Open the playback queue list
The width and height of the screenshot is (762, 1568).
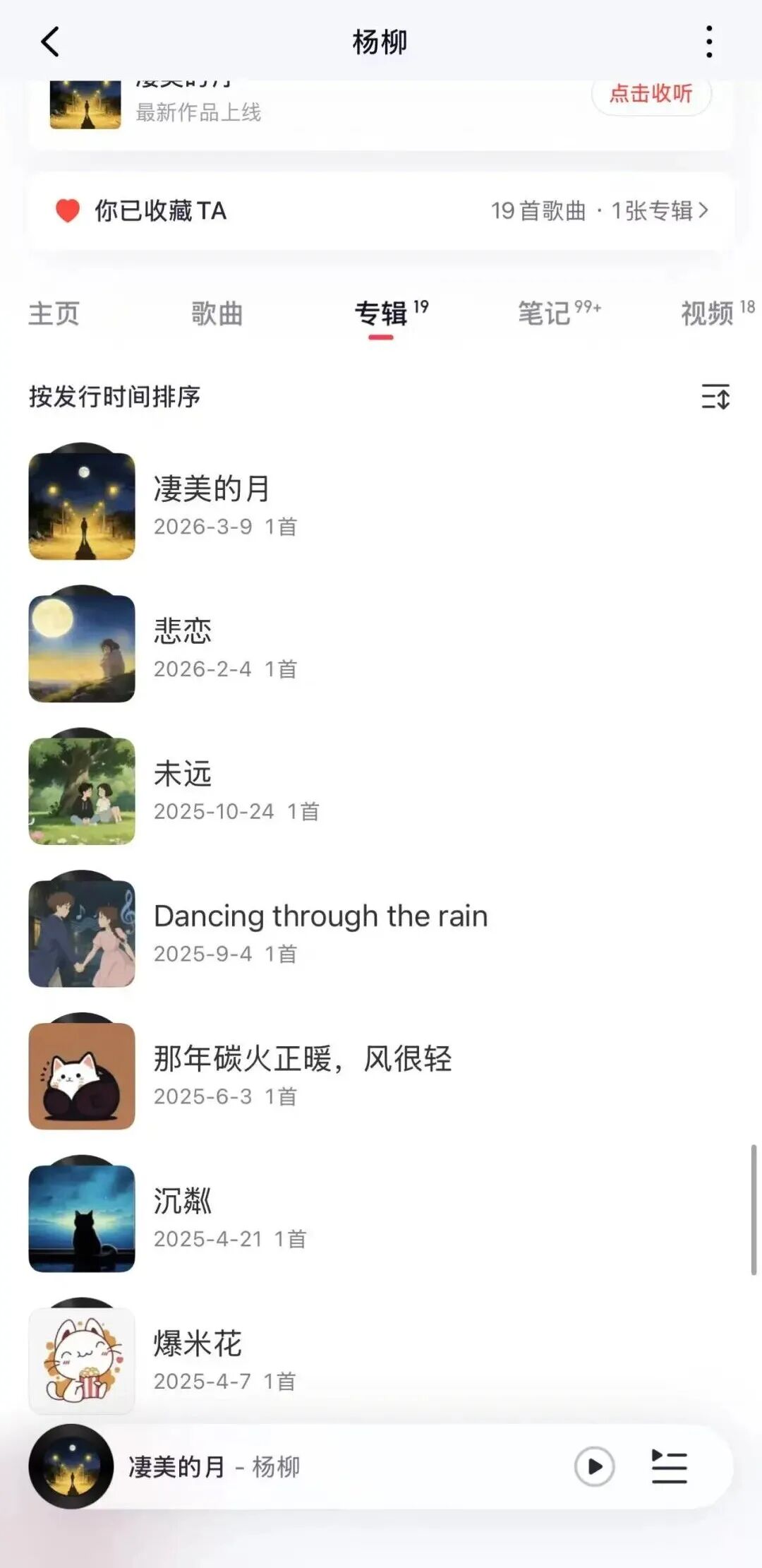click(x=669, y=1466)
